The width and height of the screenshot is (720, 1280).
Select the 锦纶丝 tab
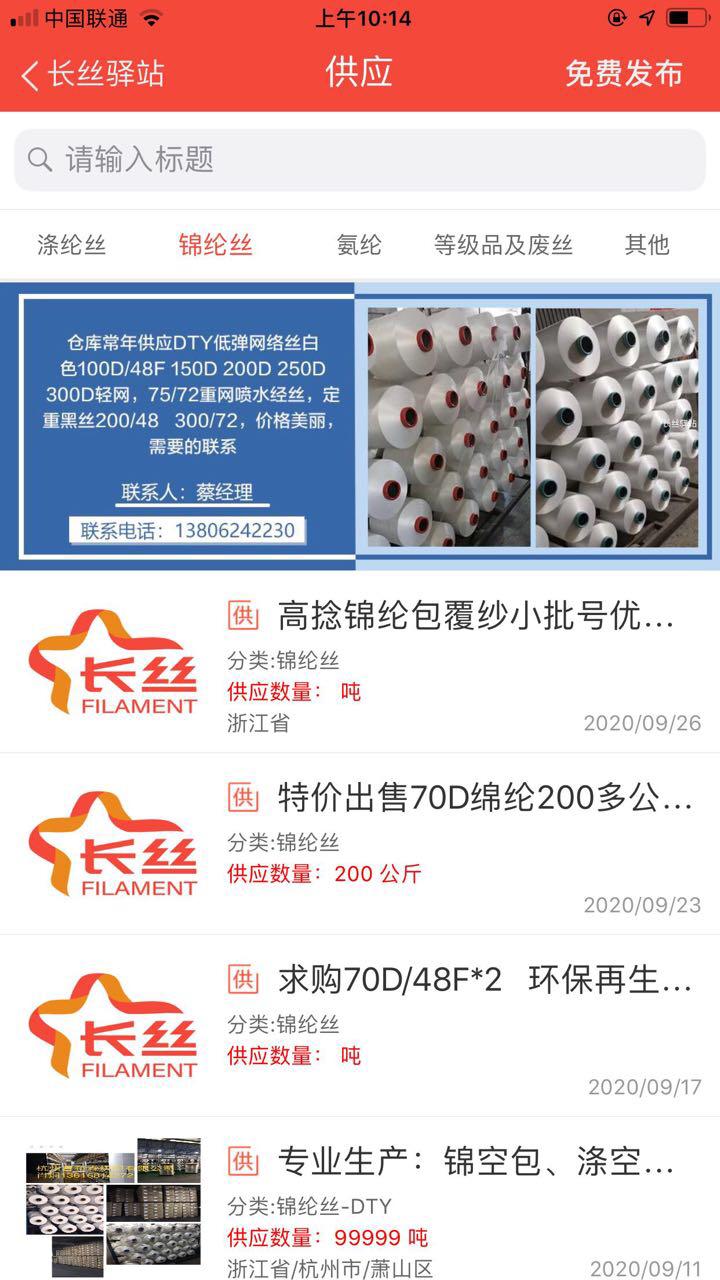click(215, 245)
